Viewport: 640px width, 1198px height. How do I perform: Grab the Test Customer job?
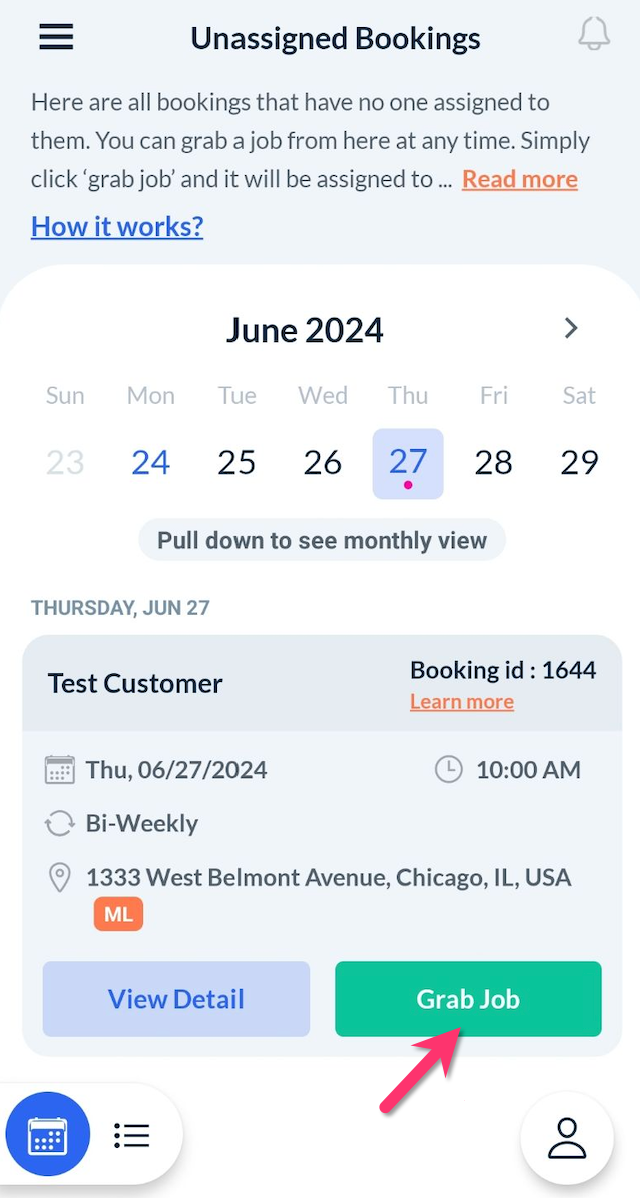tap(468, 999)
